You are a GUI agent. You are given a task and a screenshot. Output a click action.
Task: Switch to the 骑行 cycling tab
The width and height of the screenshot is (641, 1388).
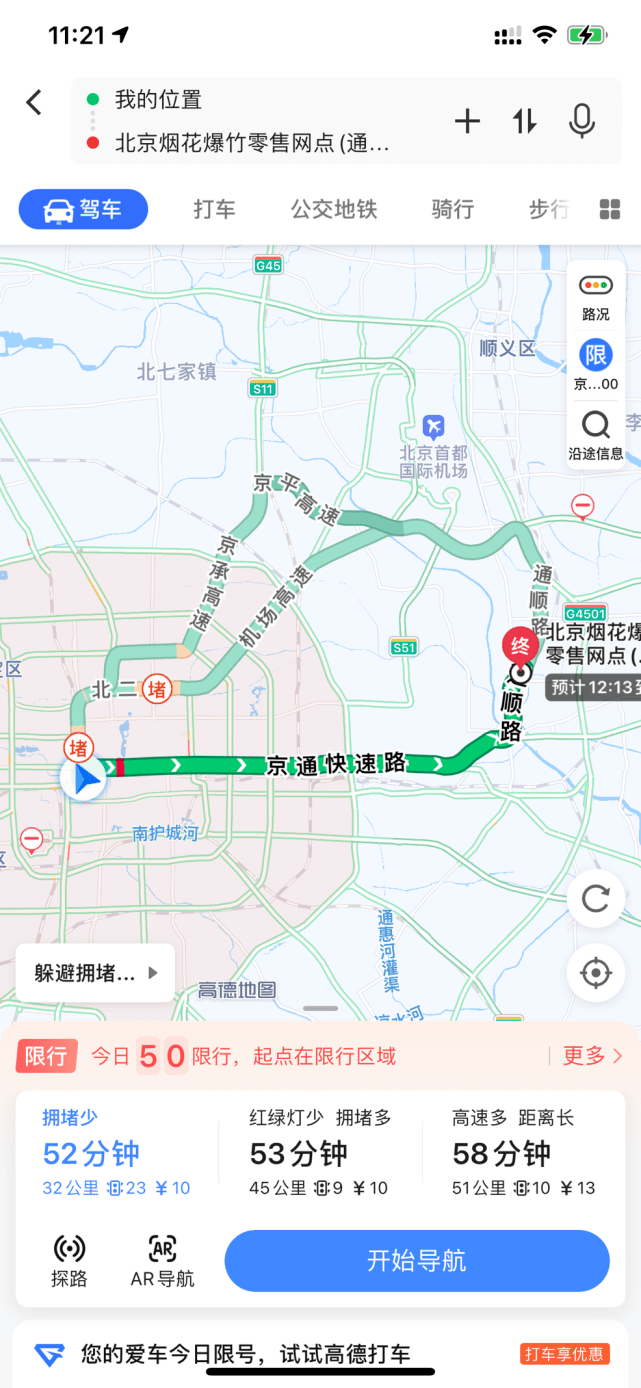[452, 209]
